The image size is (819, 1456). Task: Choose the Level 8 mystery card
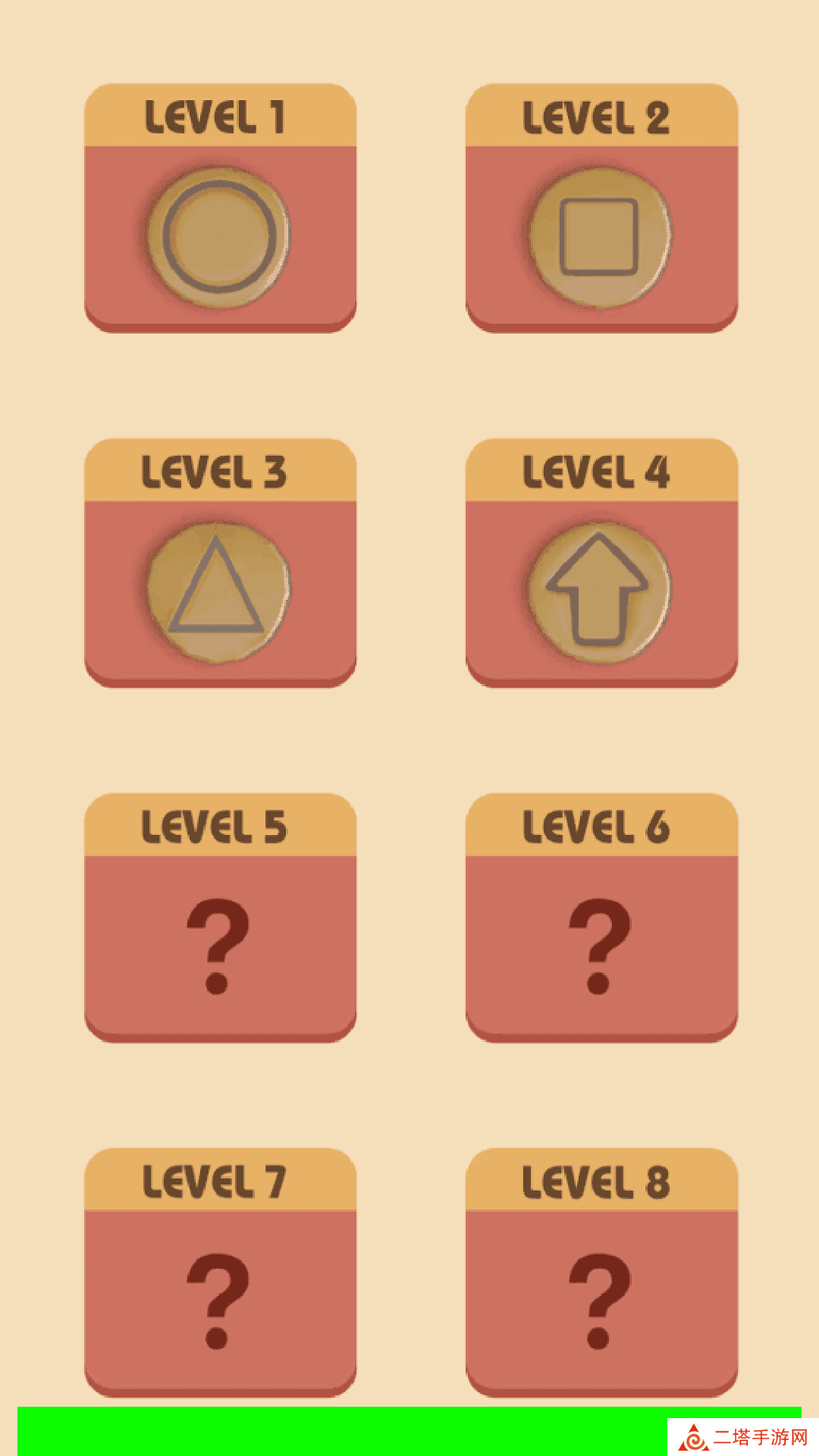tap(601, 1273)
